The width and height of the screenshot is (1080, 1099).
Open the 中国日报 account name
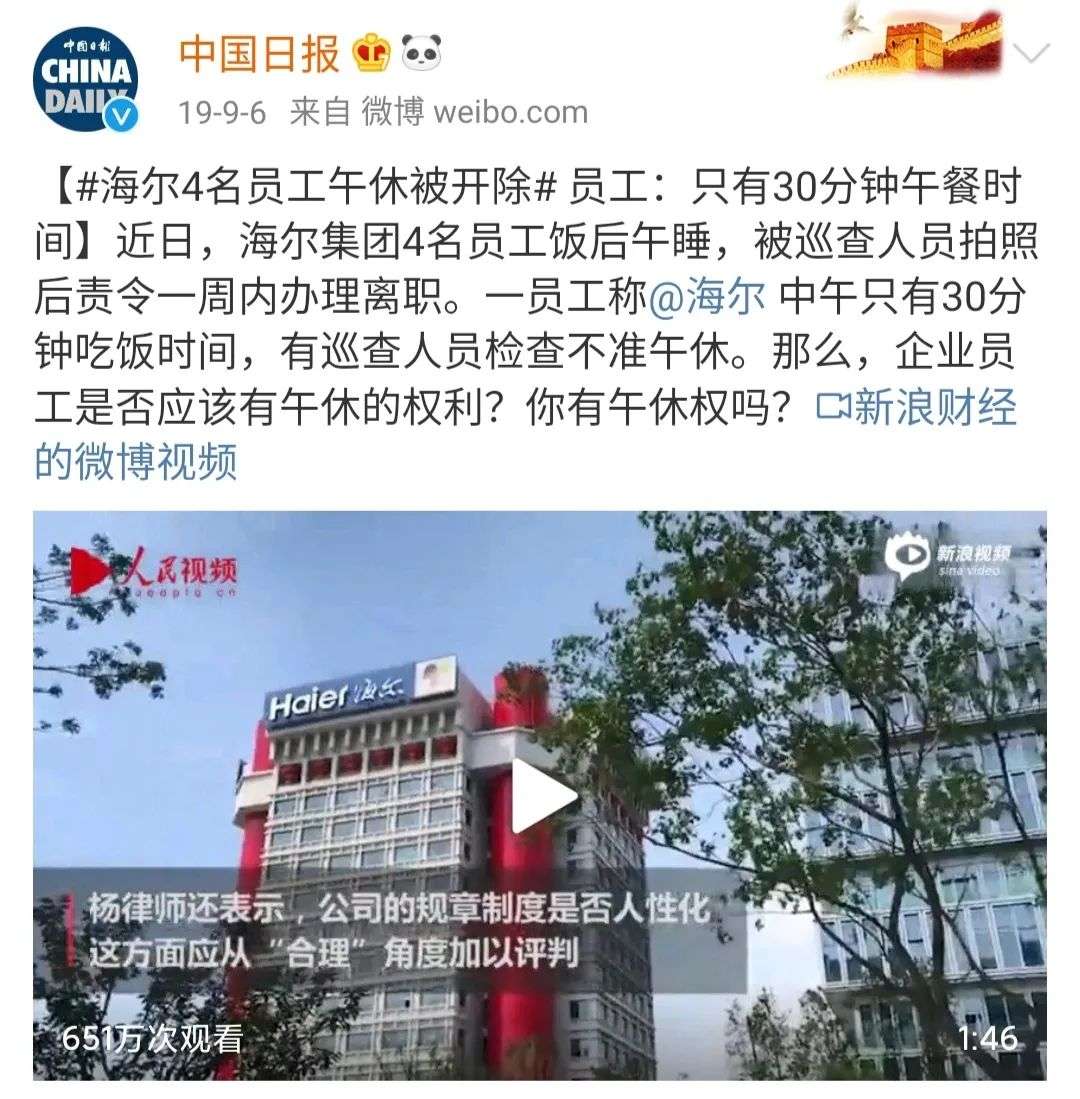click(x=259, y=53)
